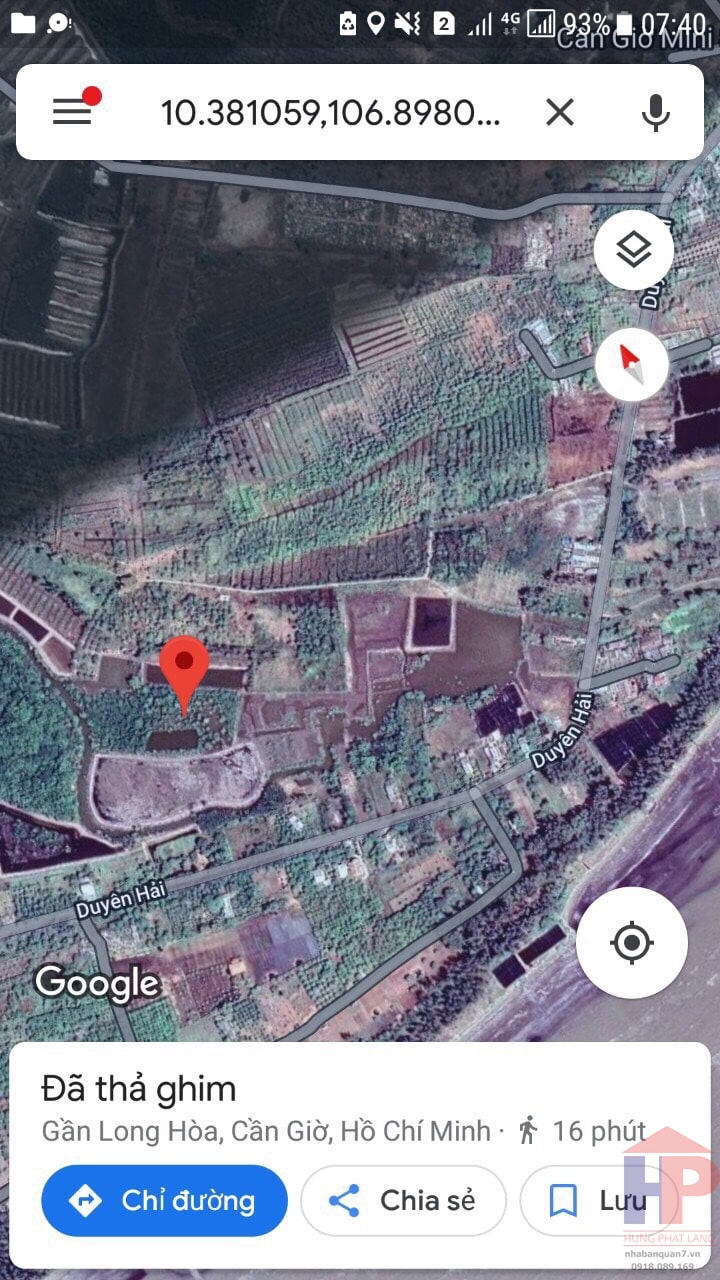720x1280 pixels.
Task: Open the map layers selector
Action: coord(633,250)
